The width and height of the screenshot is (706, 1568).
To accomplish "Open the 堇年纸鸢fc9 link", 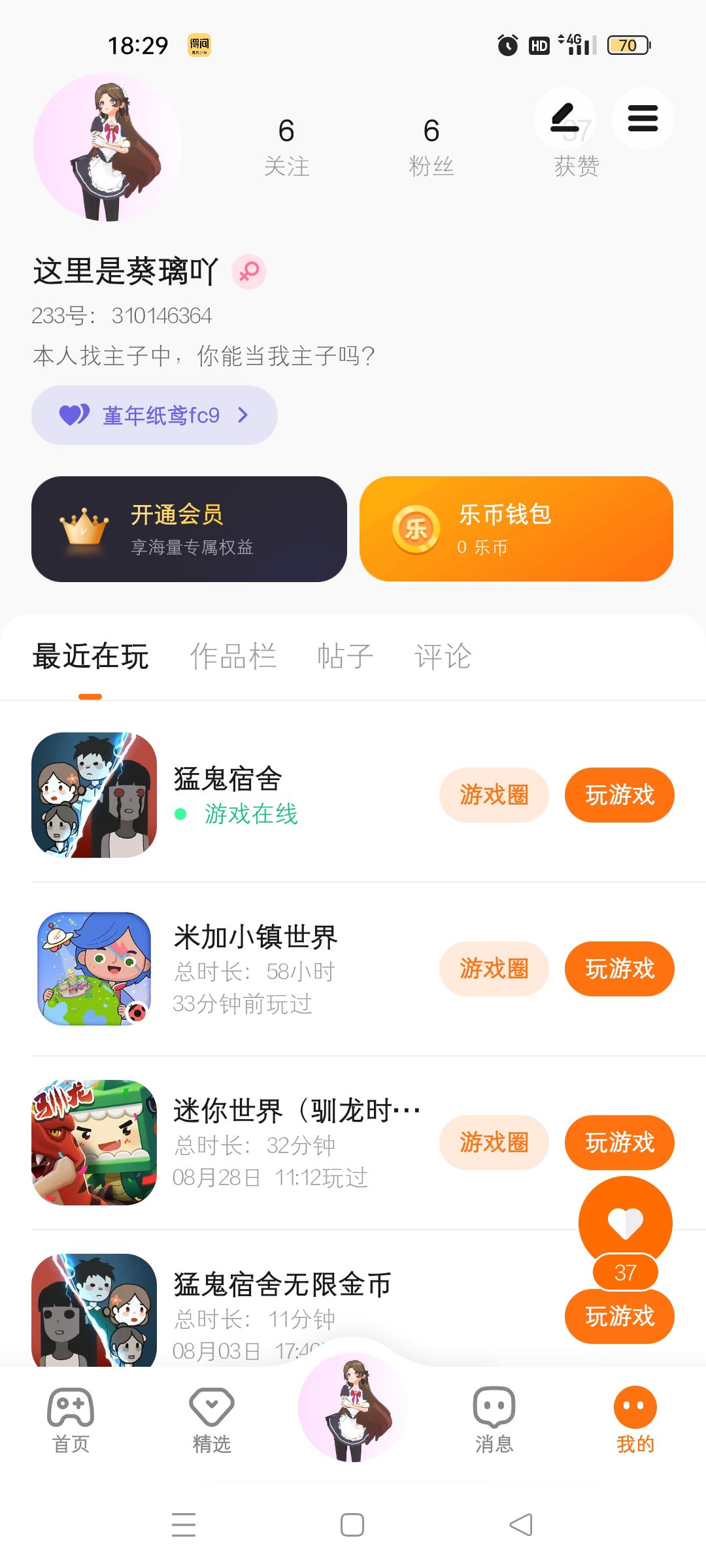I will [155, 415].
